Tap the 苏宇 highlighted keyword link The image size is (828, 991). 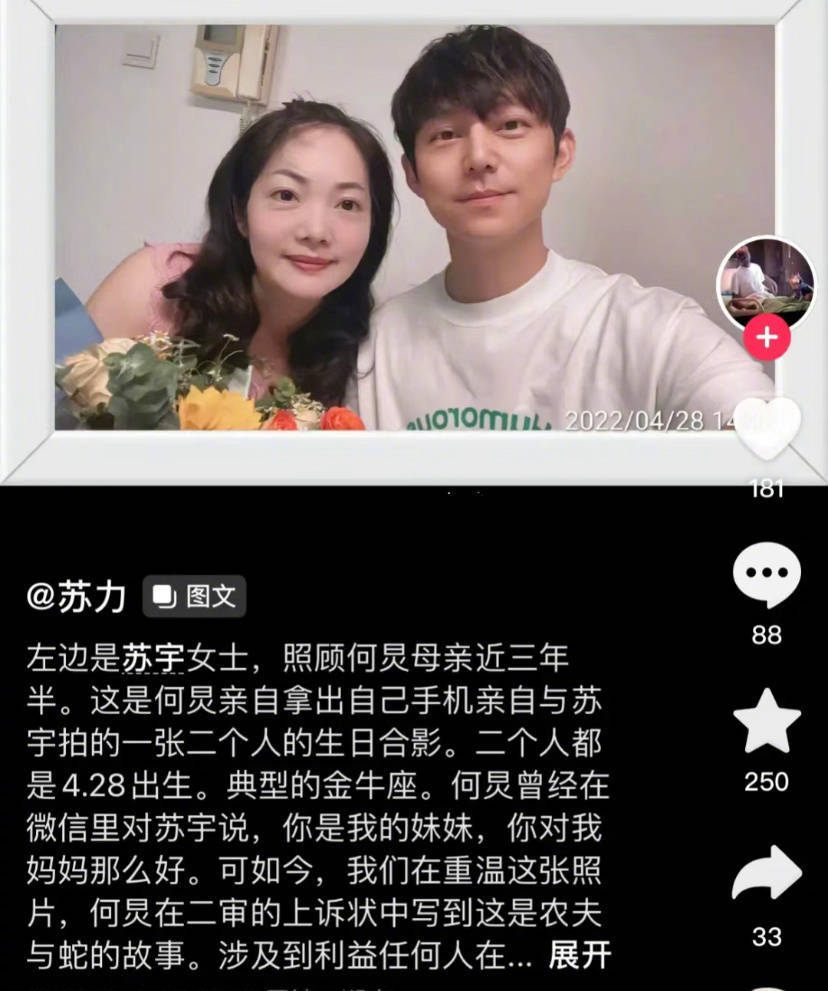(153, 658)
